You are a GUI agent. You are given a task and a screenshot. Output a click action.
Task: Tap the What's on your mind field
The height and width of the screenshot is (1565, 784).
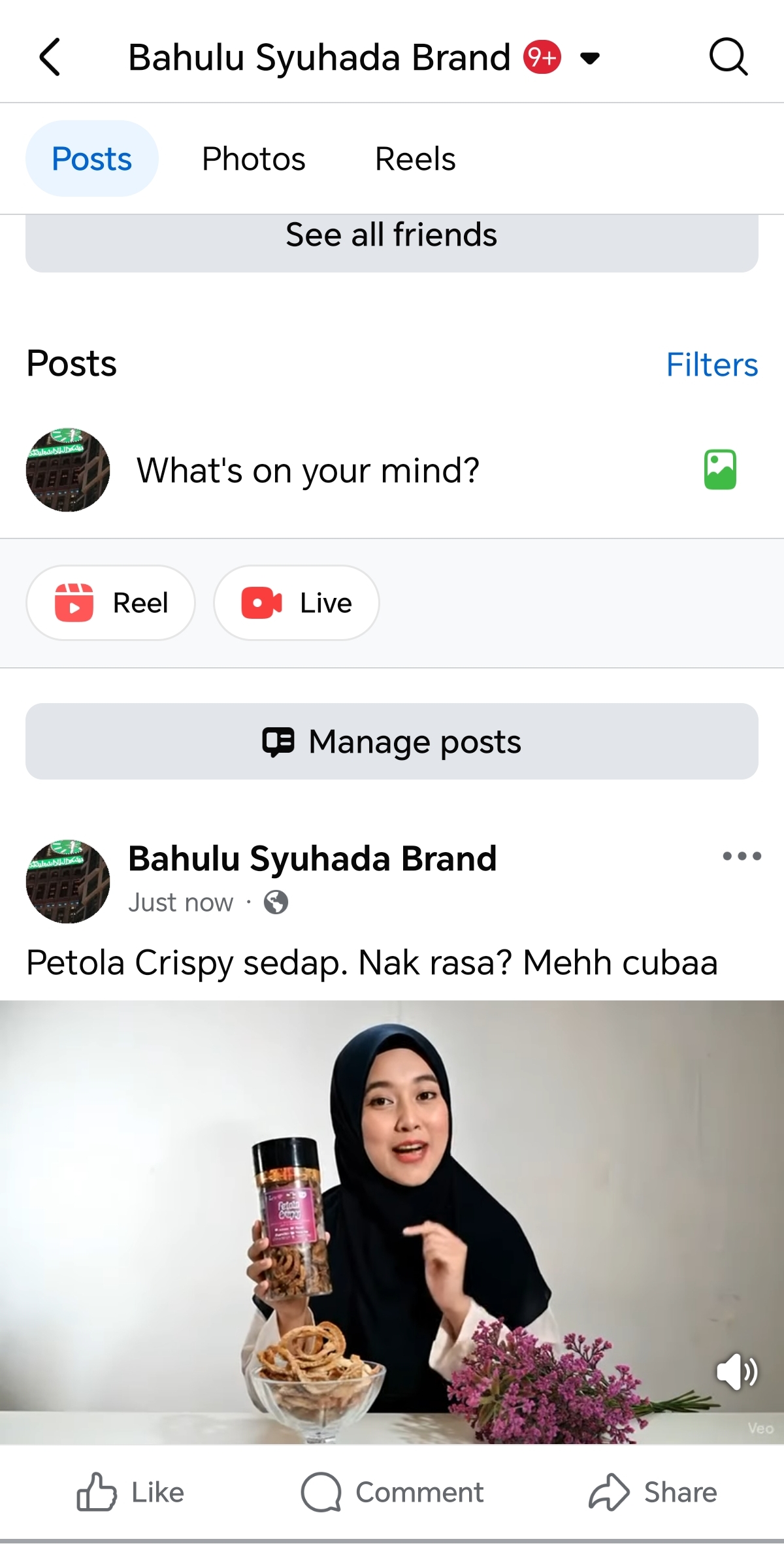point(308,470)
